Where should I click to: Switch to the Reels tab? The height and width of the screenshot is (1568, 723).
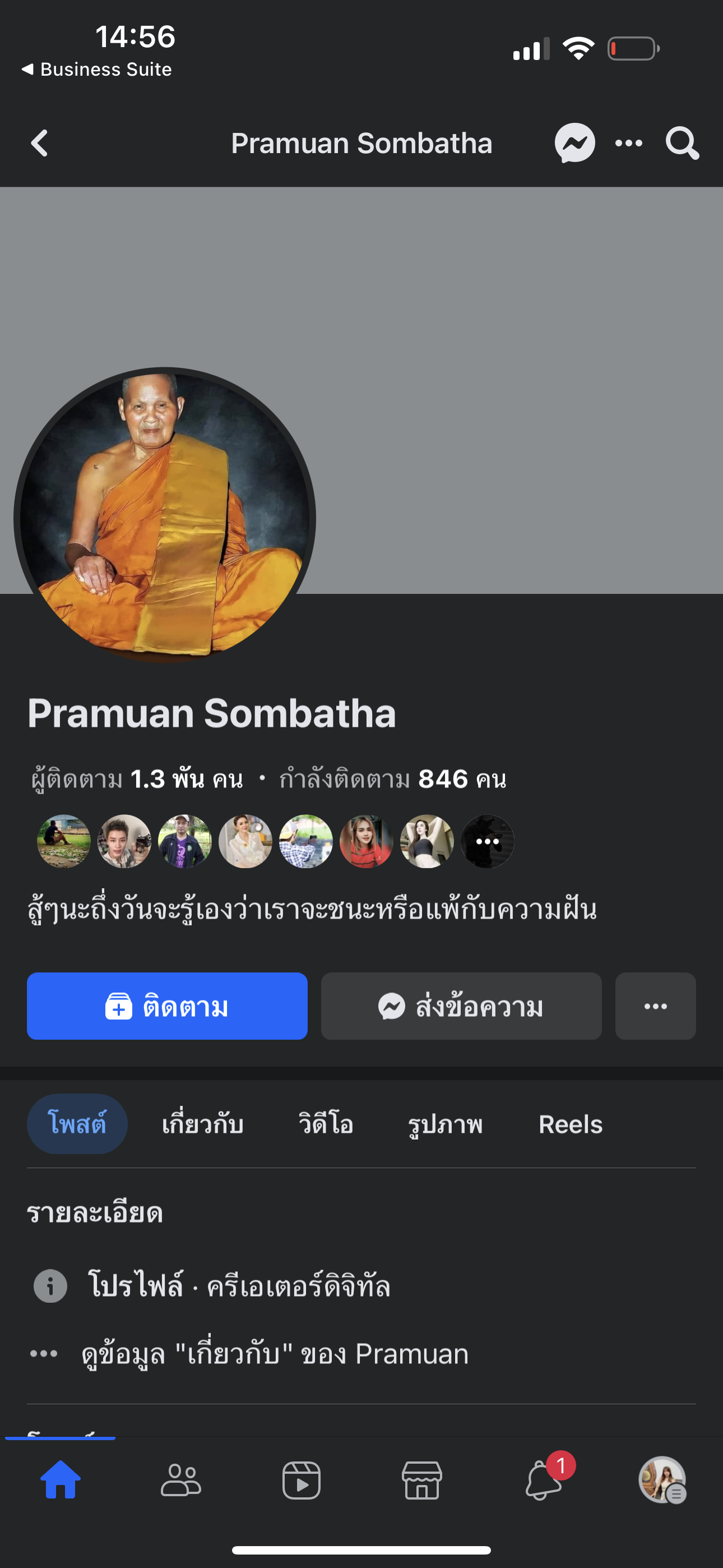coord(570,1124)
